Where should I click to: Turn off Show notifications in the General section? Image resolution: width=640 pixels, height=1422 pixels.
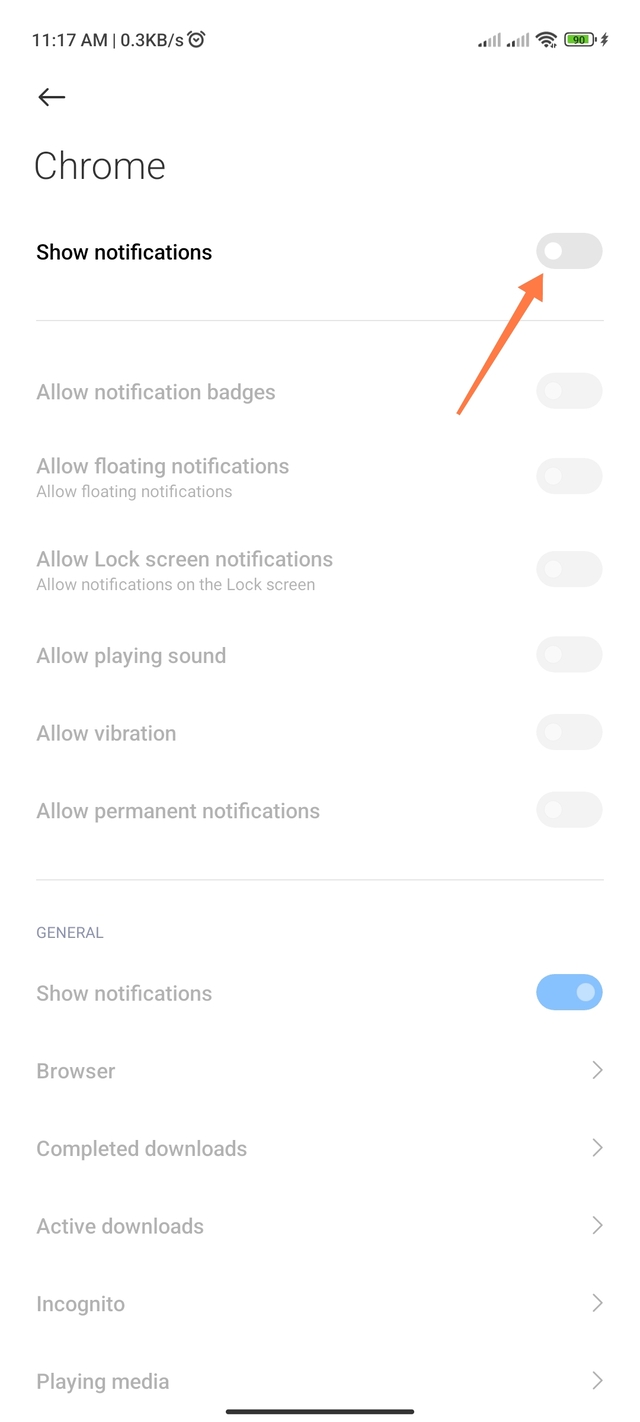click(569, 993)
